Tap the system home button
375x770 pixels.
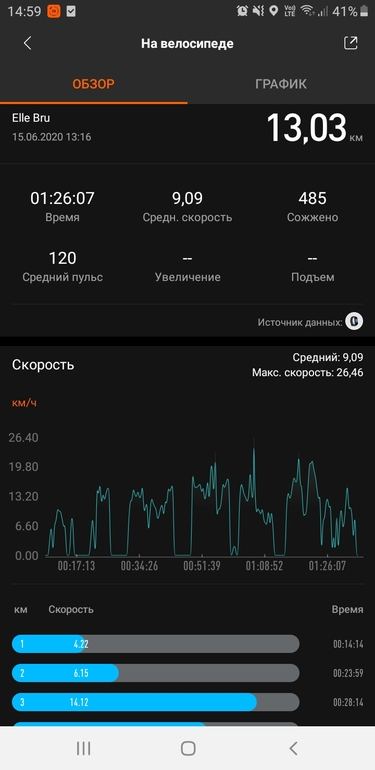click(188, 748)
